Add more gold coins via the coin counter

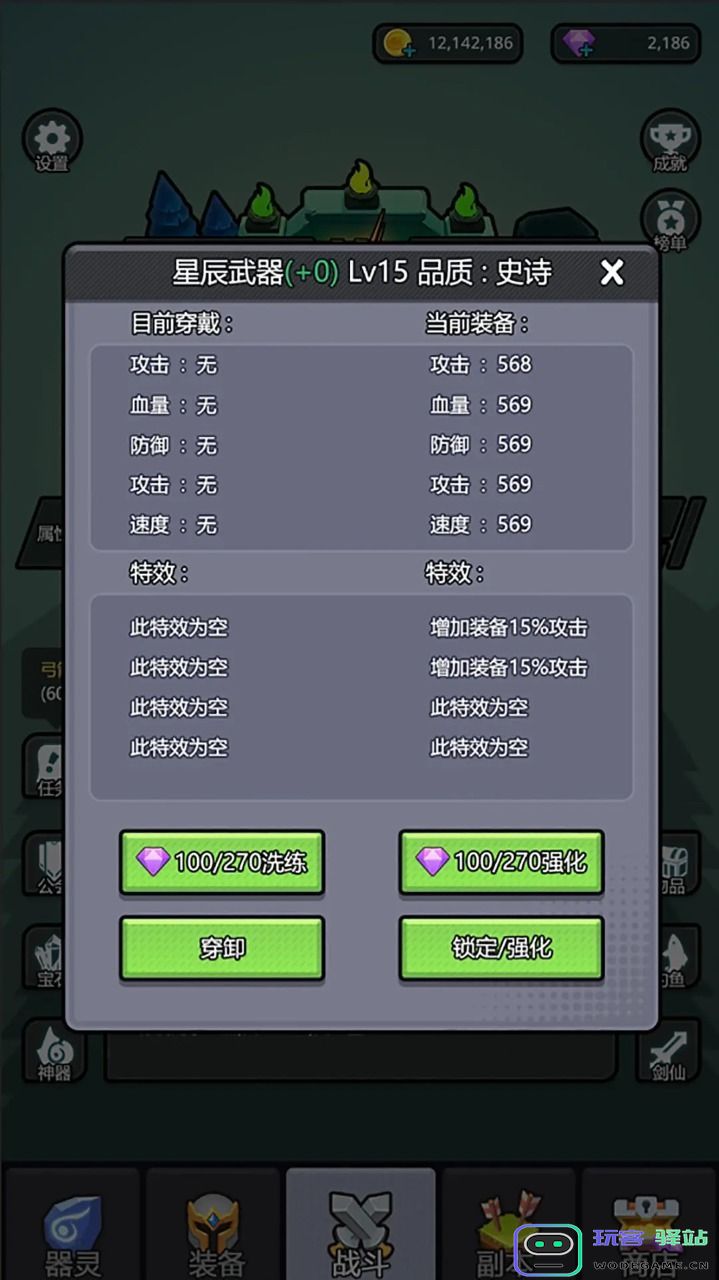(399, 44)
